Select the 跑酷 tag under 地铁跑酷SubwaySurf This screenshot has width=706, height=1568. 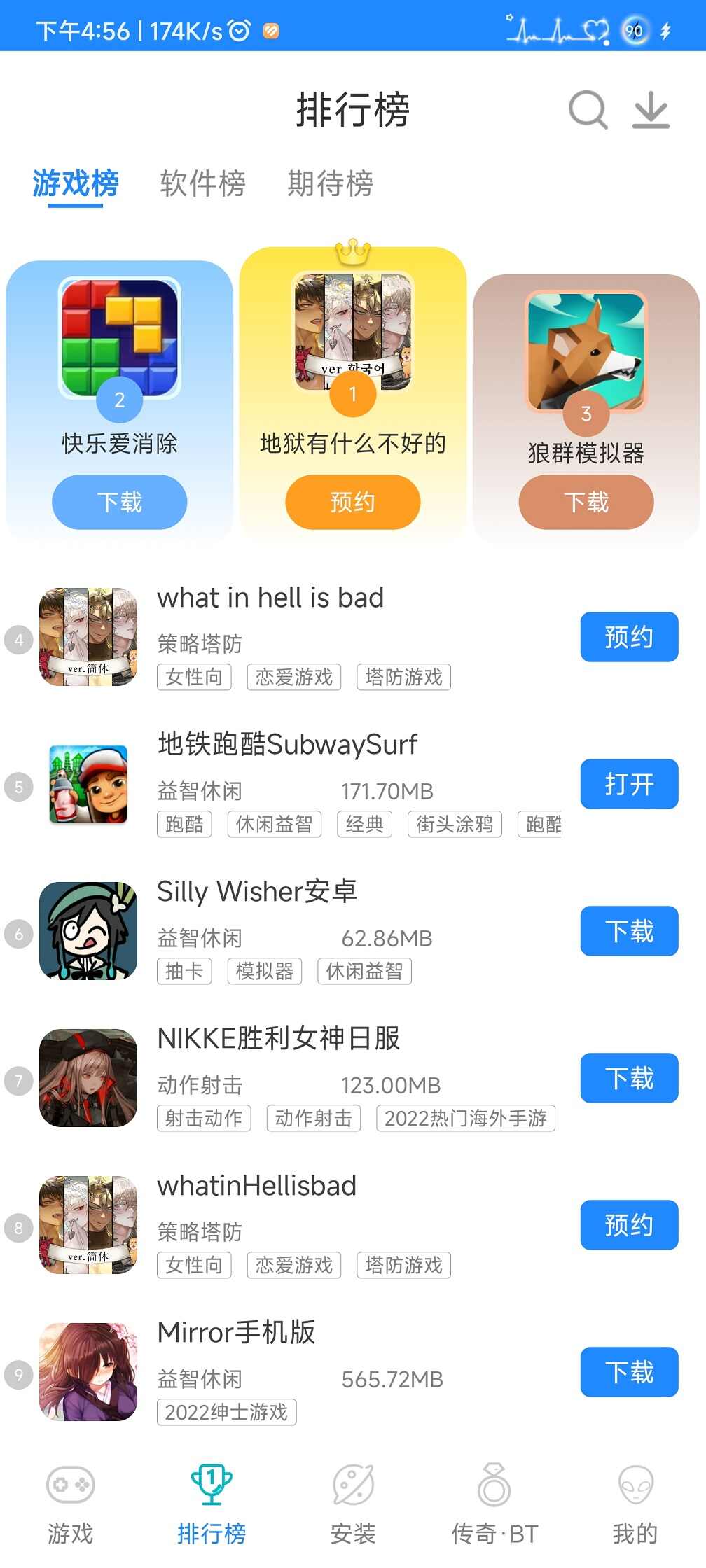coord(184,825)
